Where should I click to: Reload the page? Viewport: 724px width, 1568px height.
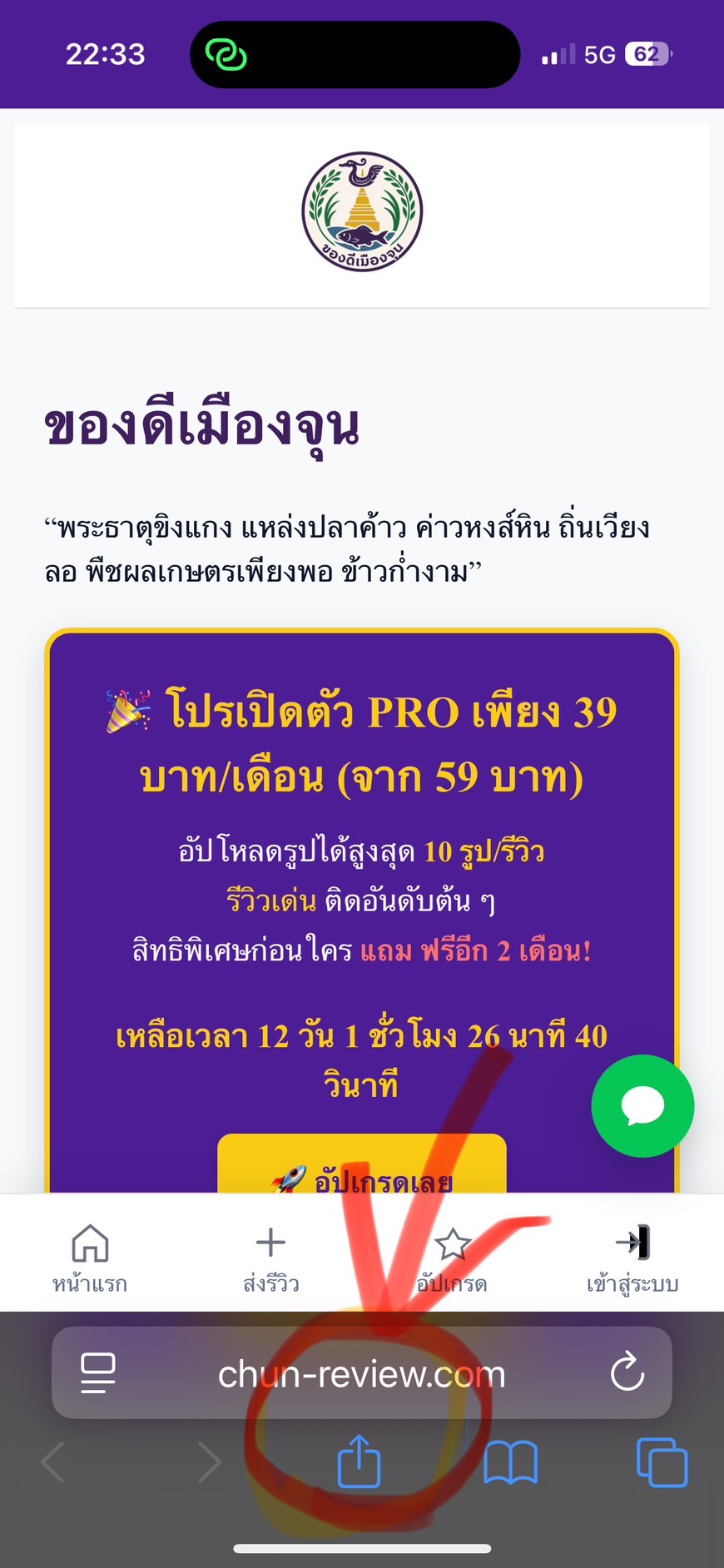tap(627, 1372)
